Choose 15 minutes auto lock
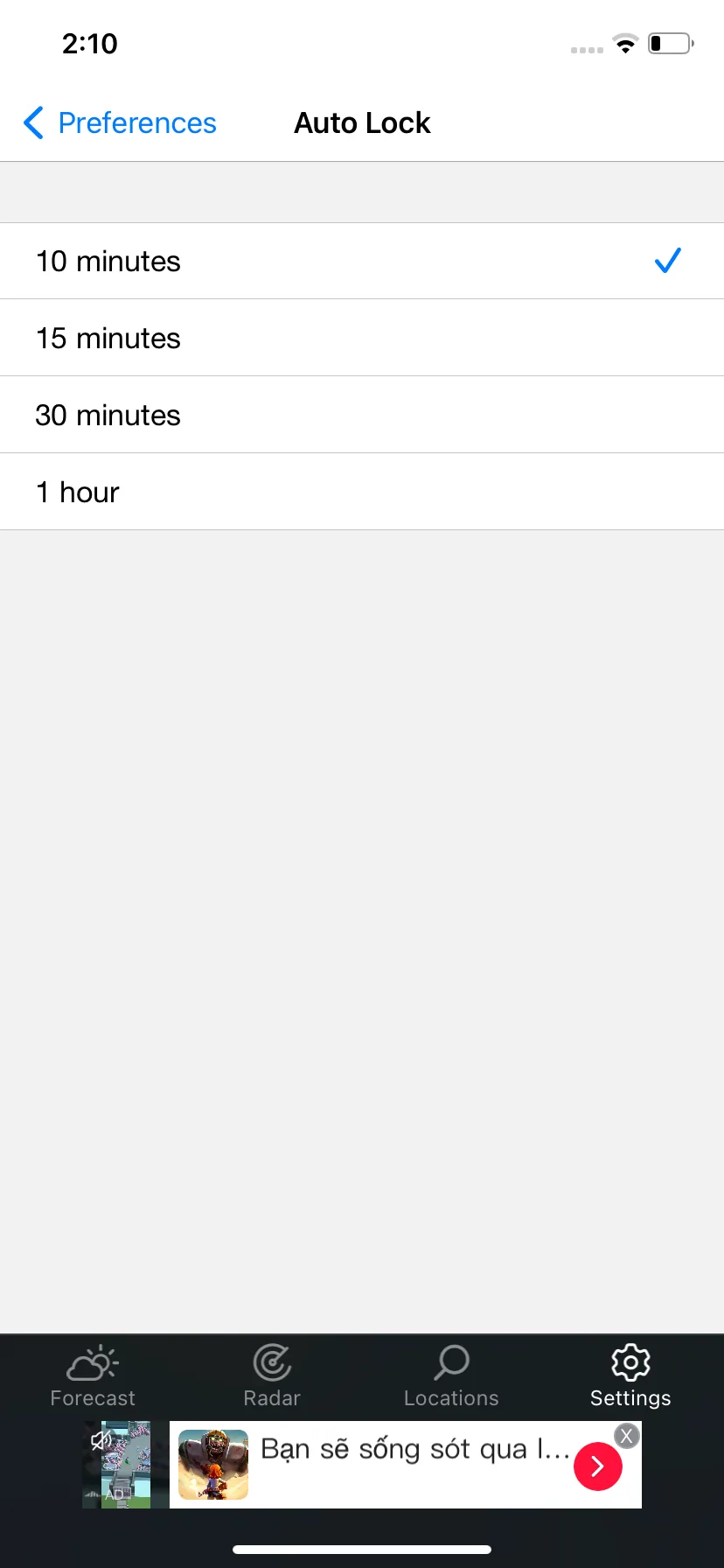724x1568 pixels. click(x=362, y=338)
